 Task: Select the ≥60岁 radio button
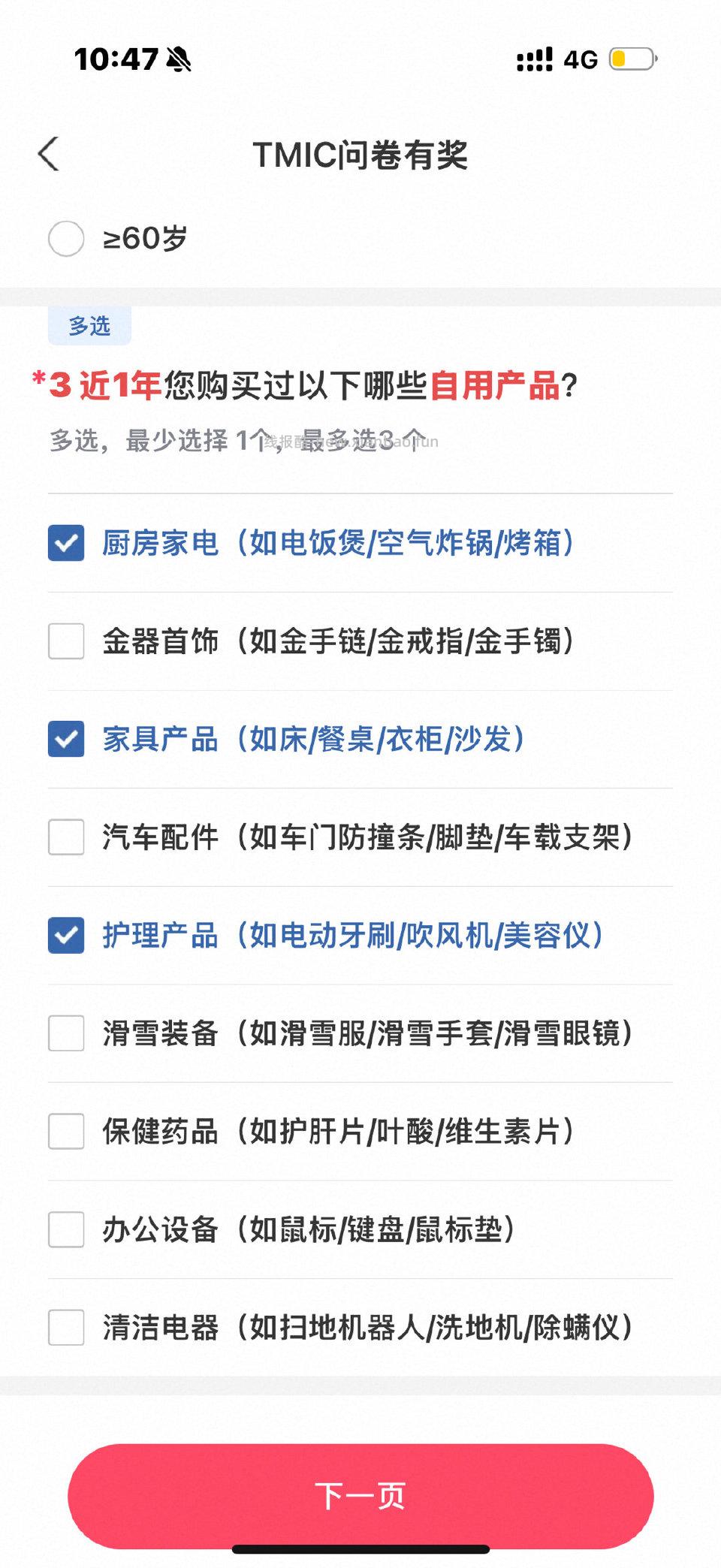66,238
